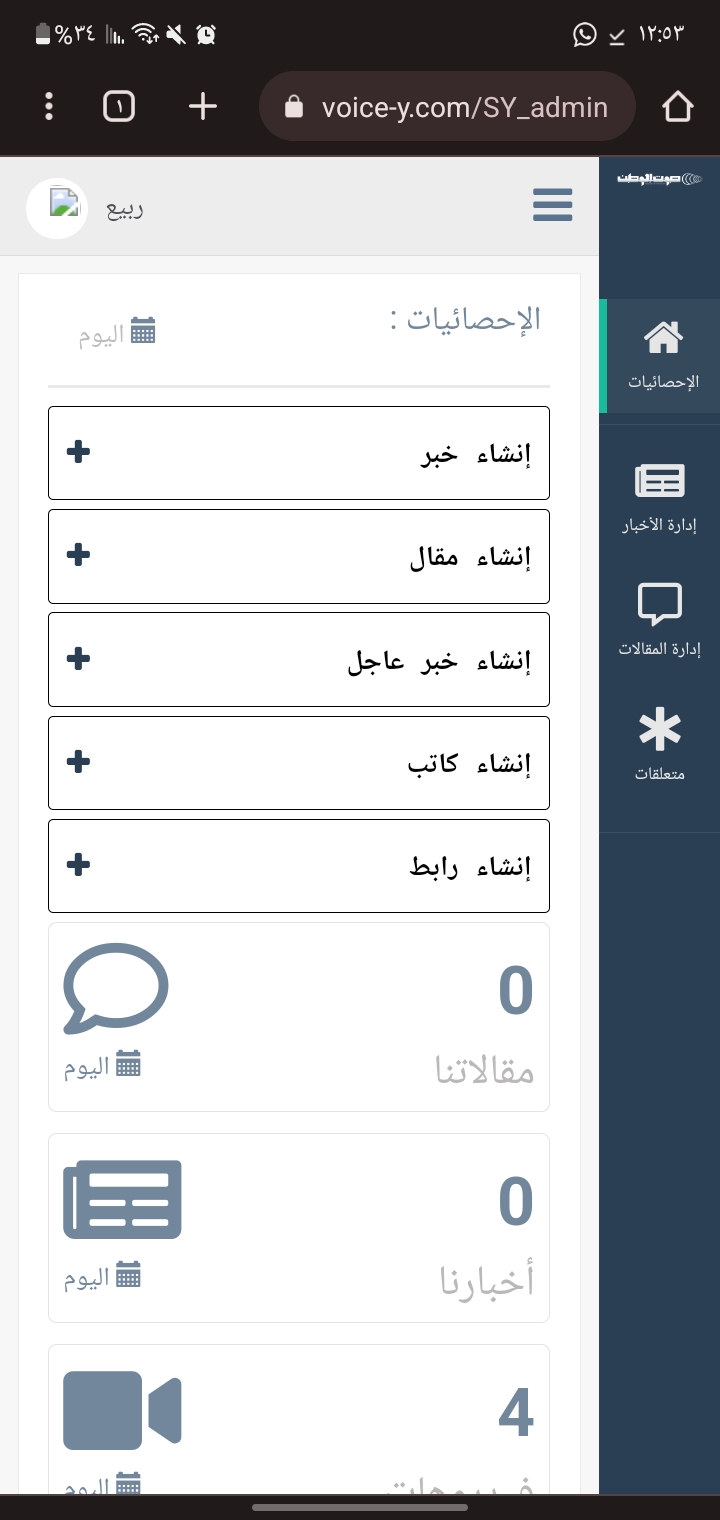Open the browser overflow menu
The height and width of the screenshot is (1520, 720).
pyautogui.click(x=49, y=106)
